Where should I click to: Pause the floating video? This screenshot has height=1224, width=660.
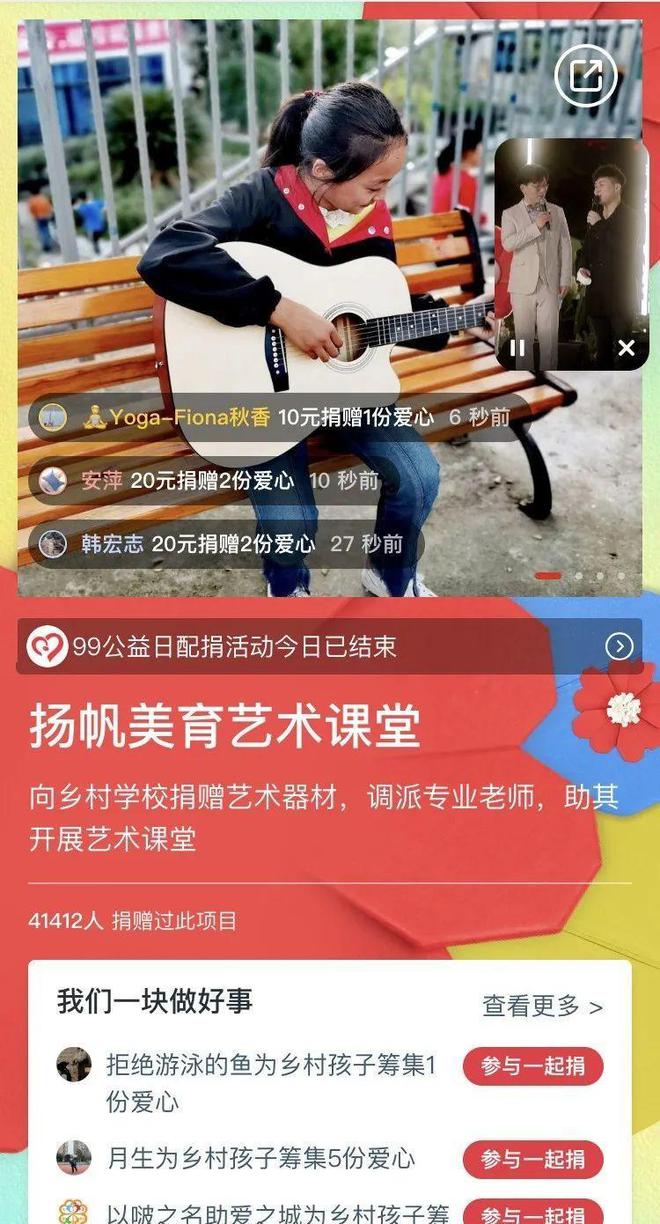click(518, 348)
